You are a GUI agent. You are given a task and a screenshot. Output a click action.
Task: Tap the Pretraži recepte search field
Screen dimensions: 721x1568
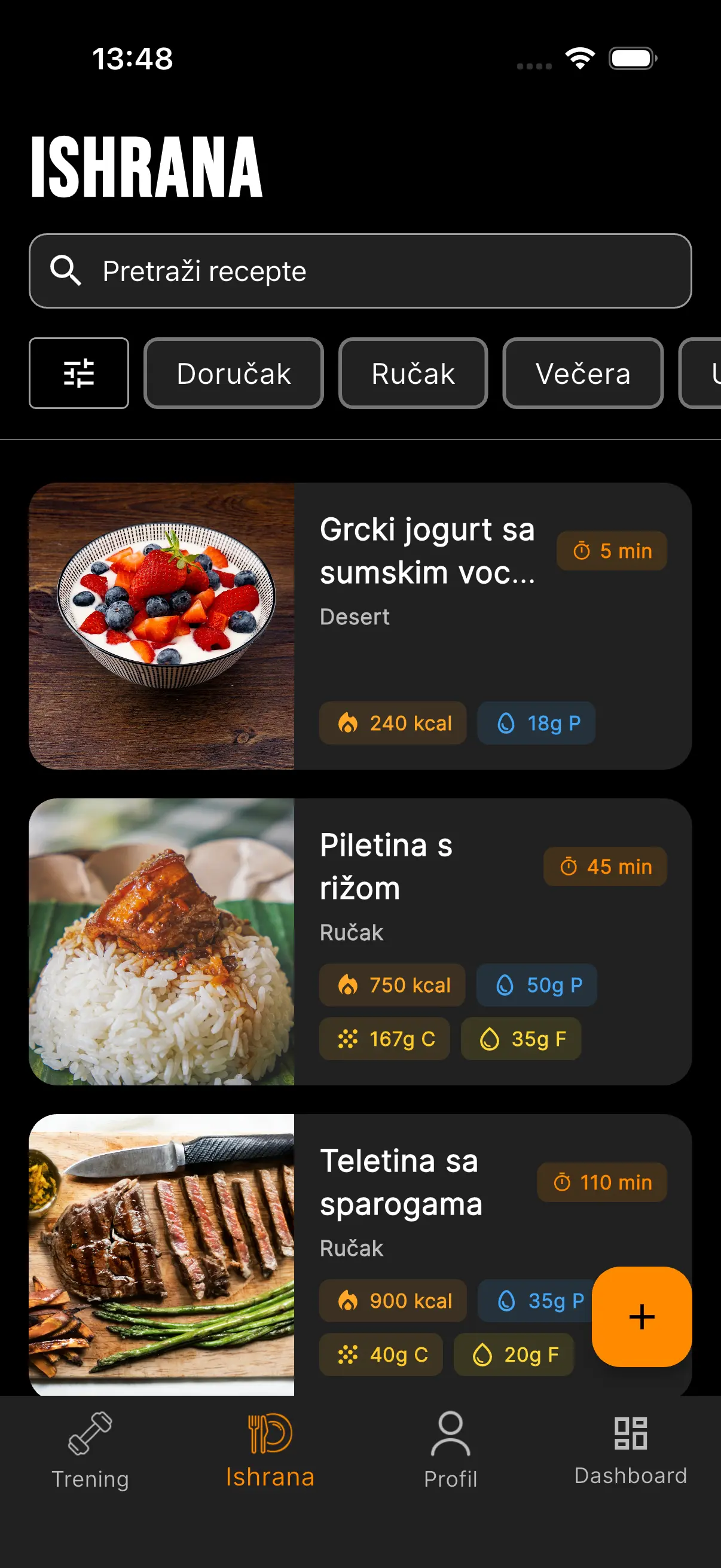click(x=360, y=271)
